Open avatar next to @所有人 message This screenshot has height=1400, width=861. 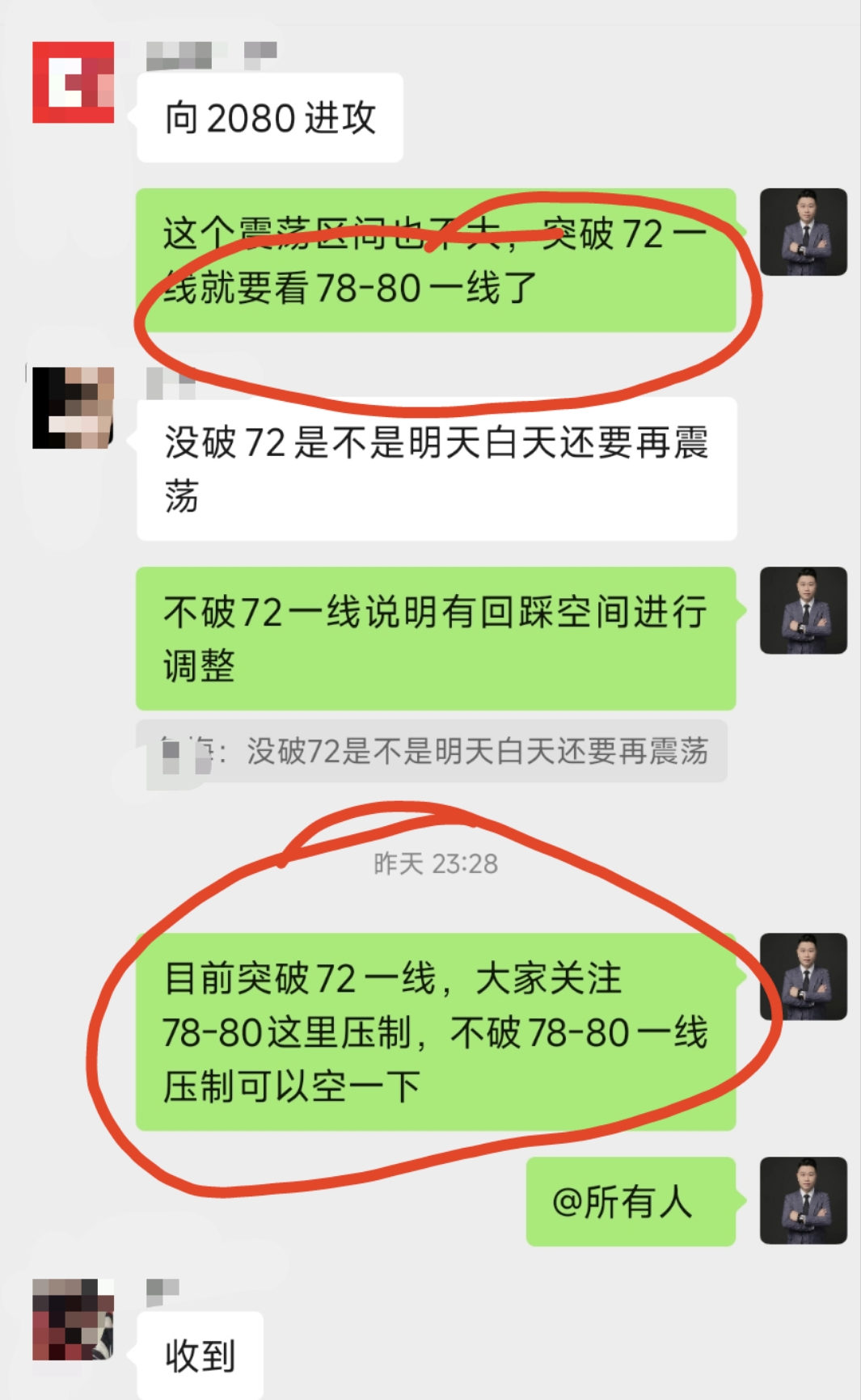pyautogui.click(x=803, y=1200)
